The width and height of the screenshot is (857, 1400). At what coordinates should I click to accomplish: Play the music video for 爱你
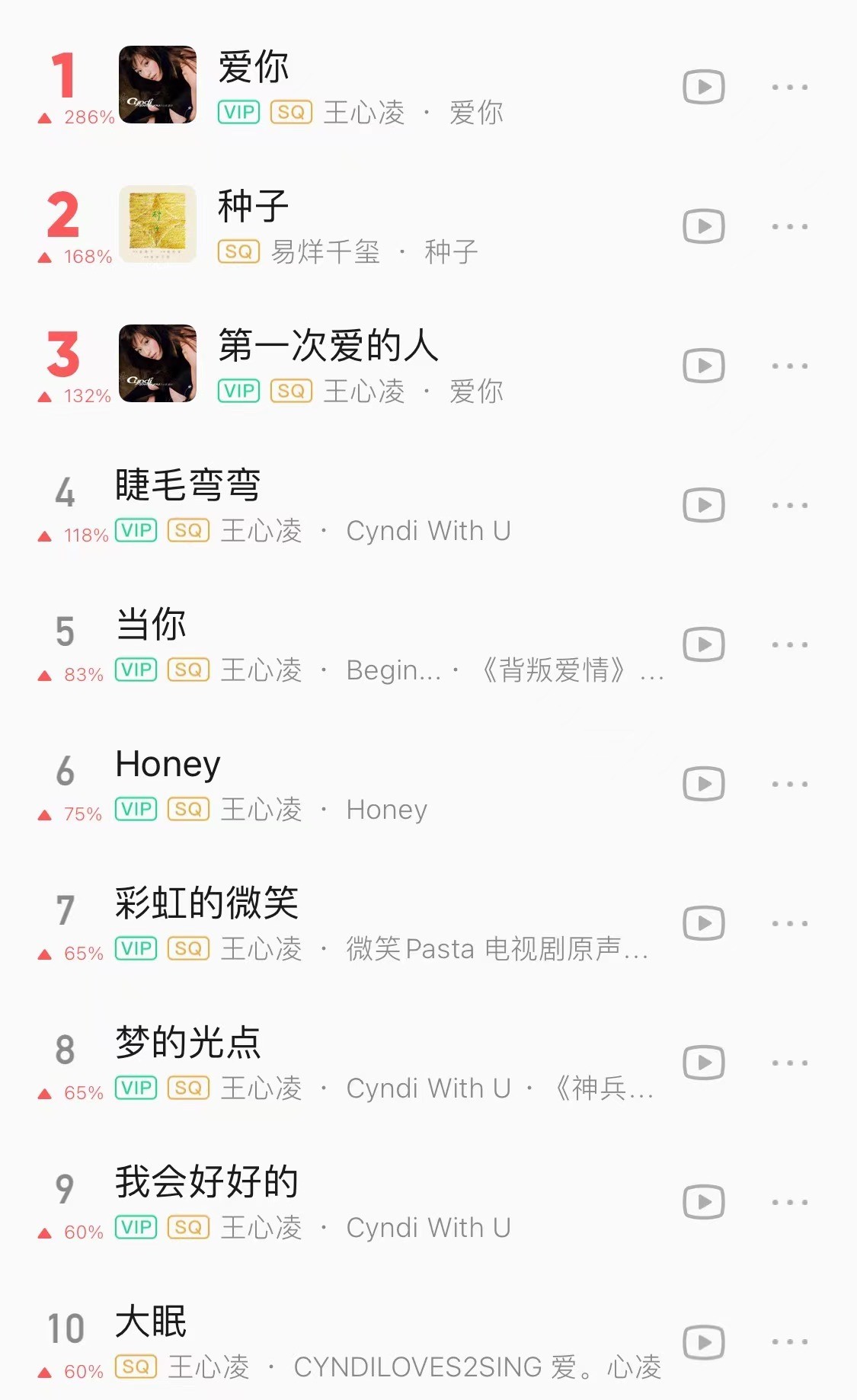(703, 87)
